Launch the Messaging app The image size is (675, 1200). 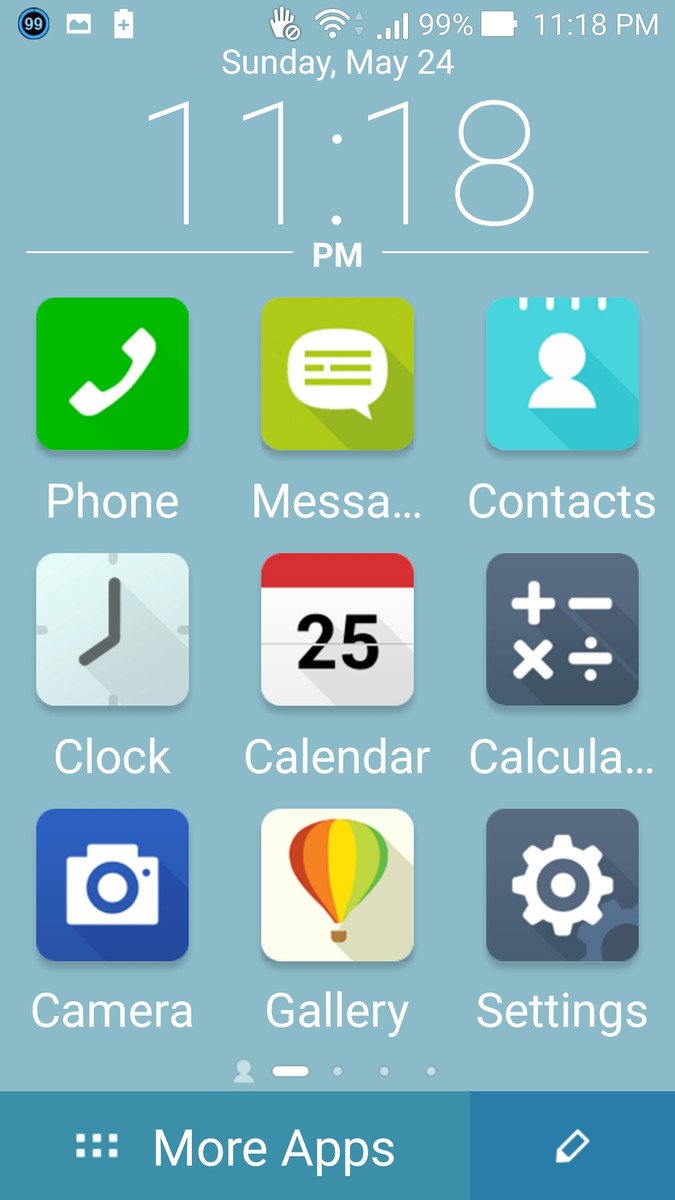(x=337, y=374)
